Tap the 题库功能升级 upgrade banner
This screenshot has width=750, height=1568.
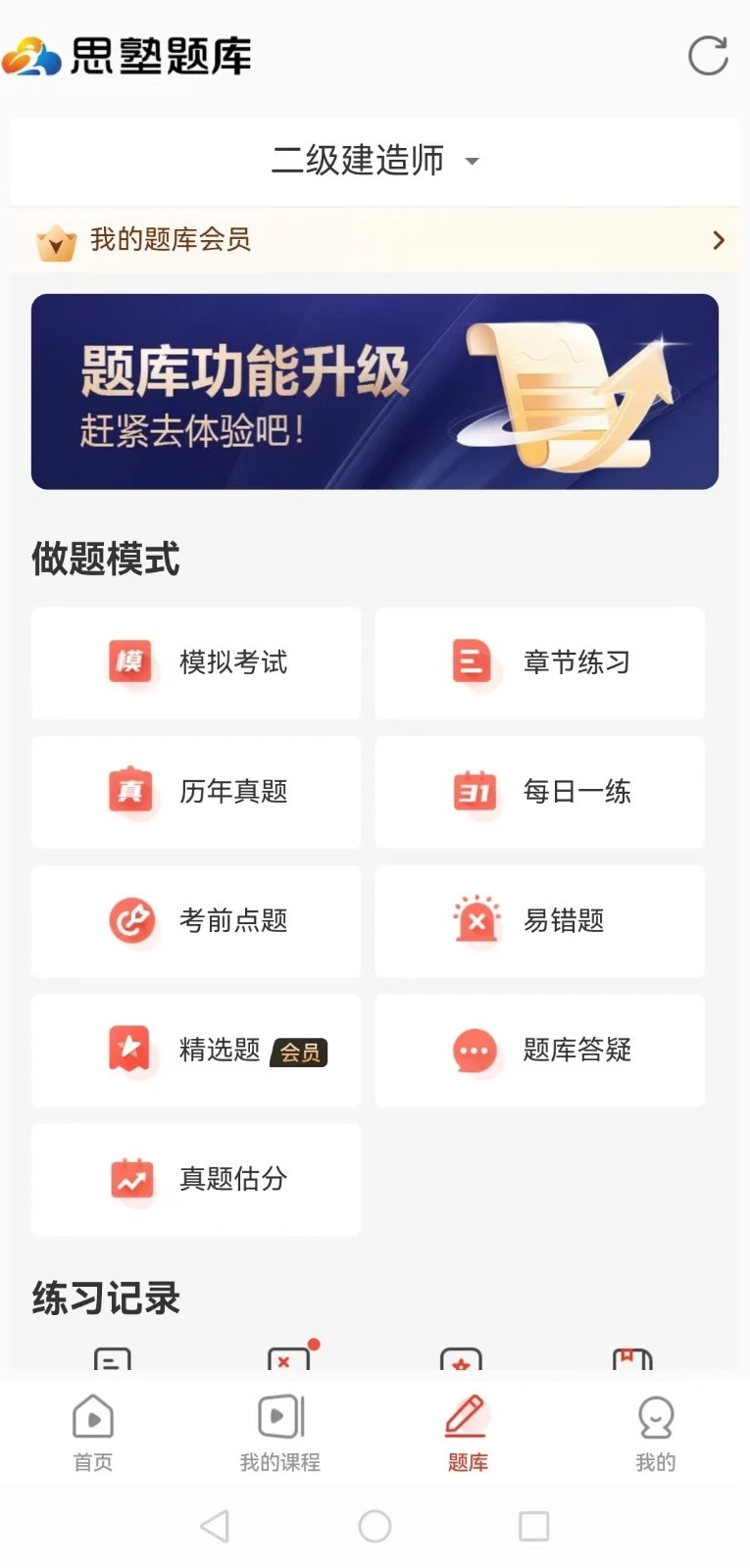pos(375,389)
